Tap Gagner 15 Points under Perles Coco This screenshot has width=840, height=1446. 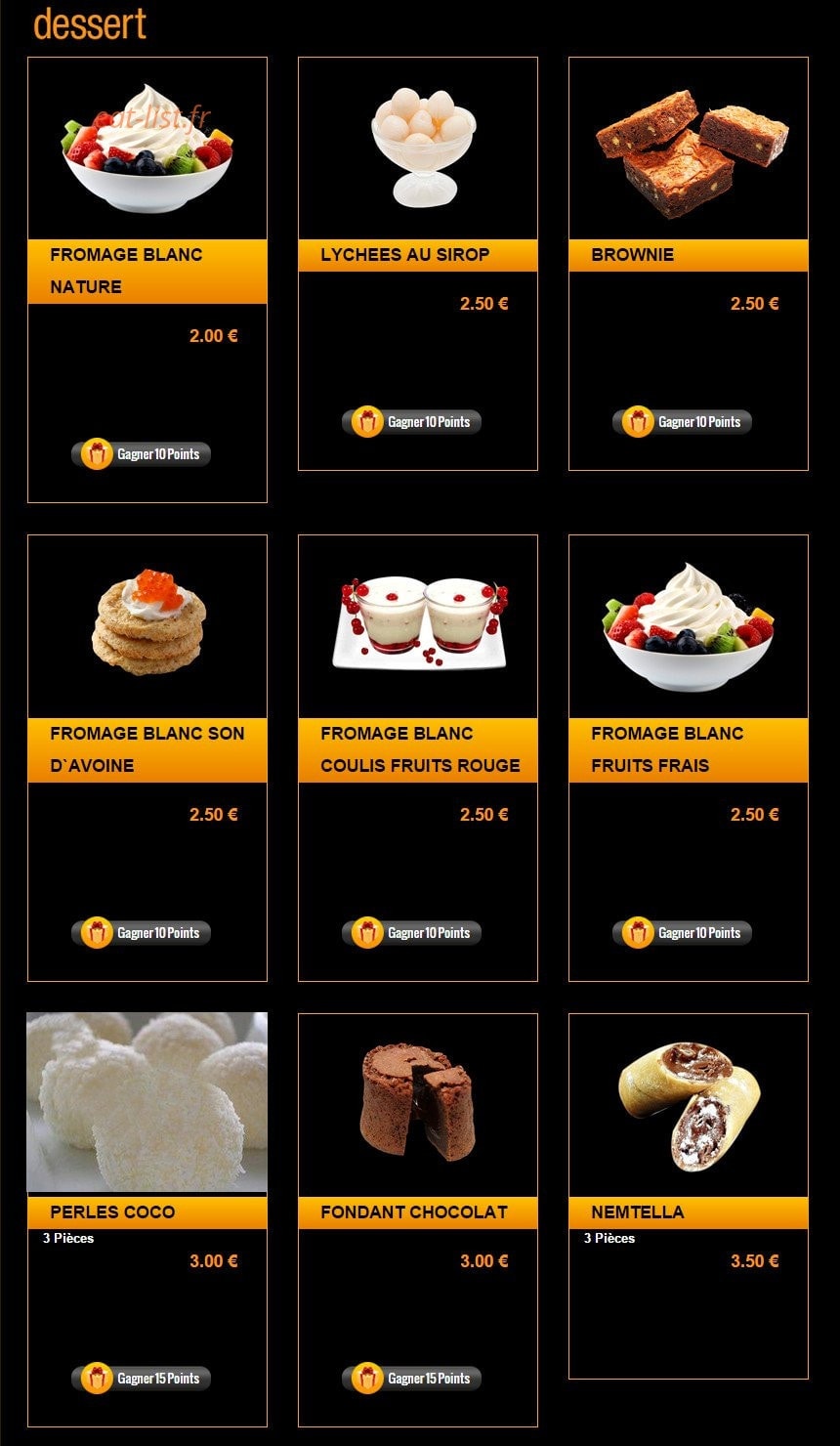pyautogui.click(x=141, y=1379)
